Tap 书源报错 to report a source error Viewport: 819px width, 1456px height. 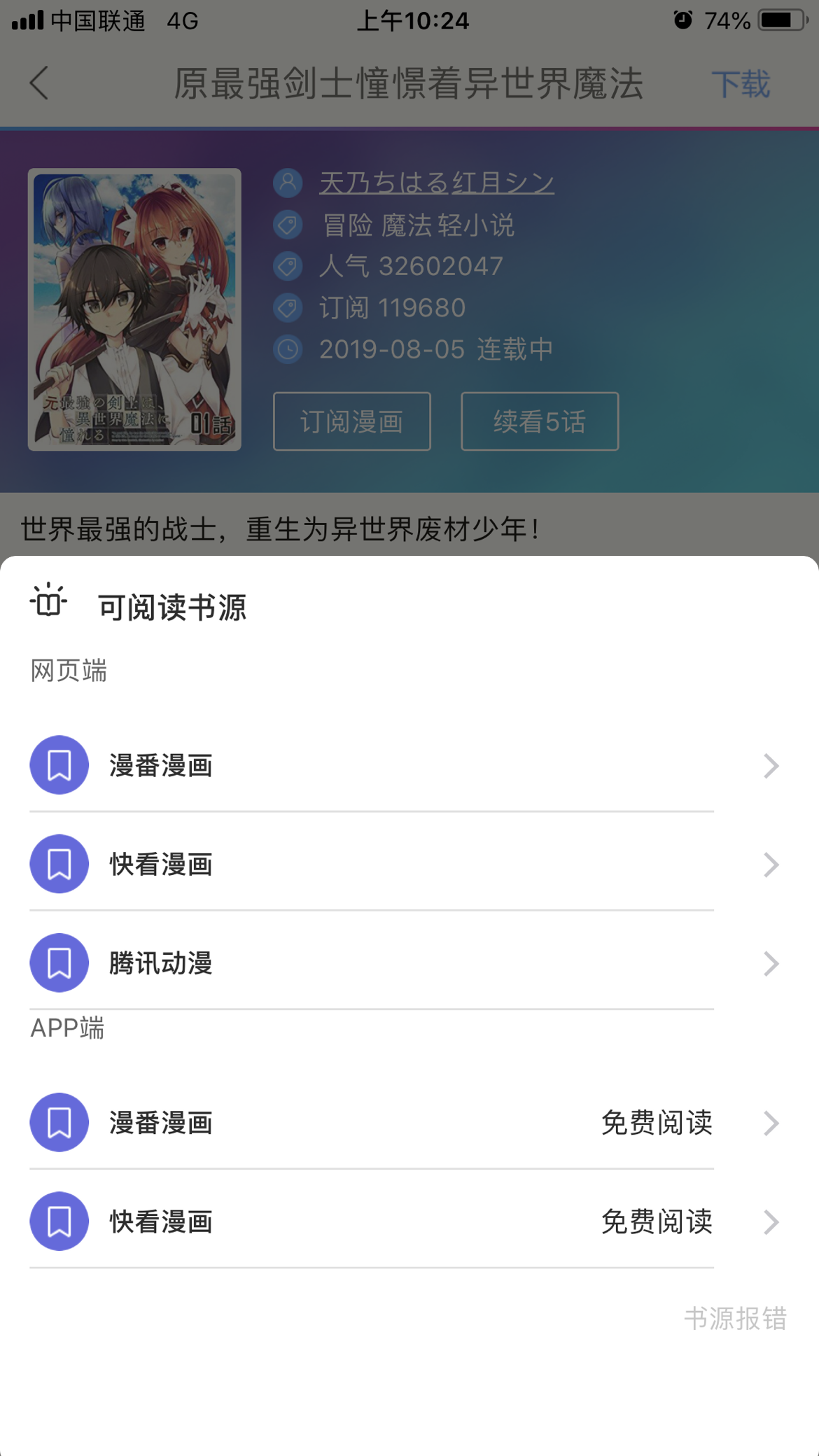735,1318
